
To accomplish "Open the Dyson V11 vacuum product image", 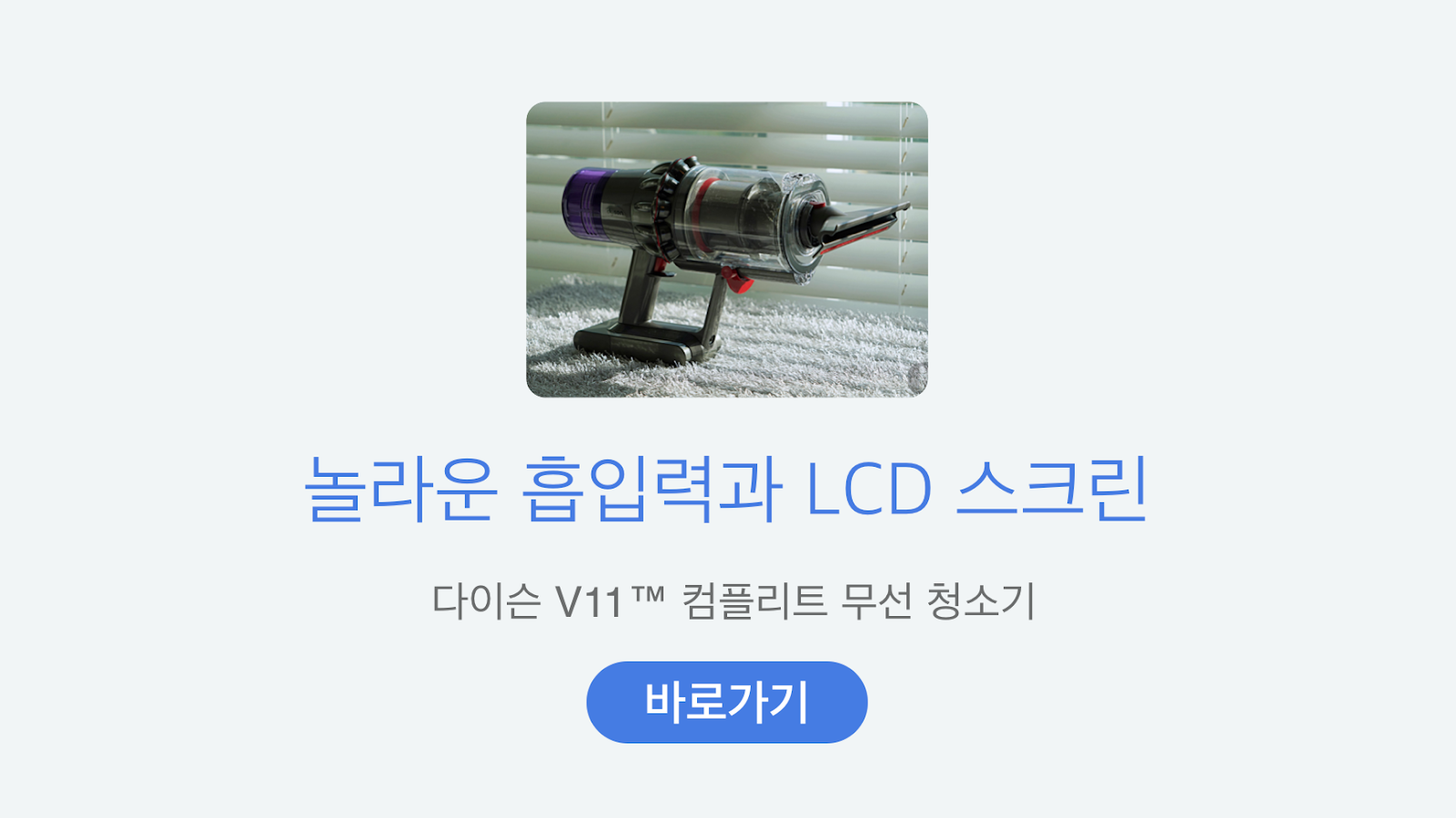I will (x=726, y=249).
